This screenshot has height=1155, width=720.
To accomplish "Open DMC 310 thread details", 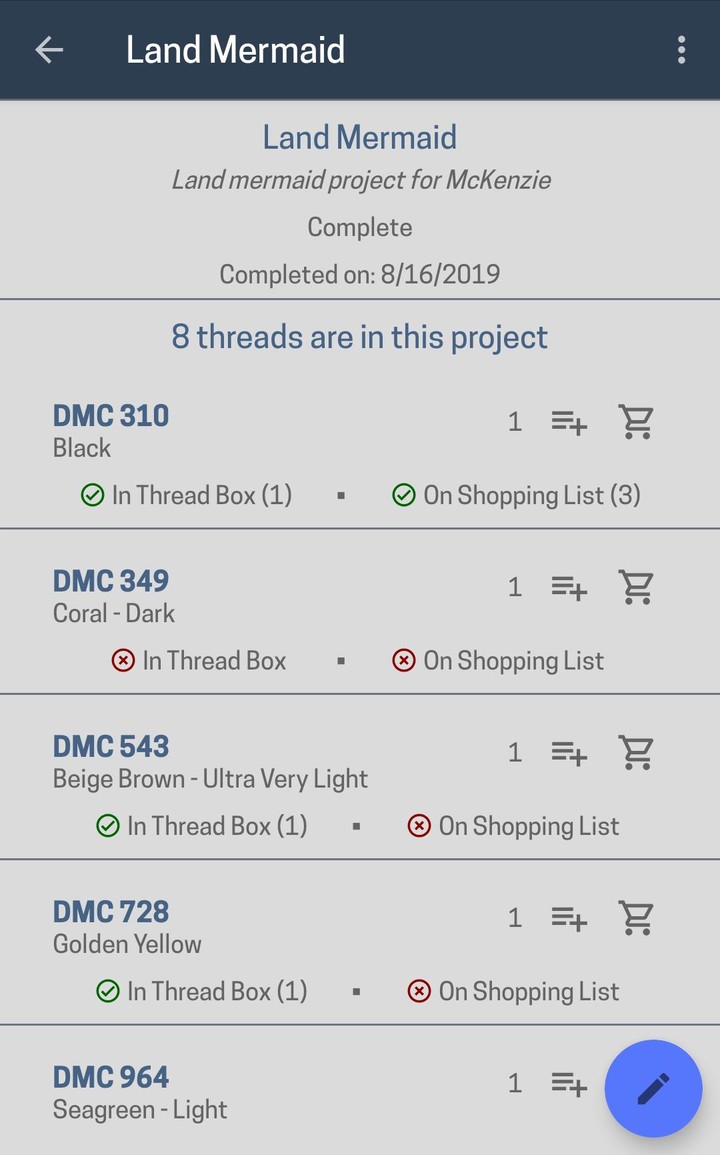I will [x=110, y=415].
